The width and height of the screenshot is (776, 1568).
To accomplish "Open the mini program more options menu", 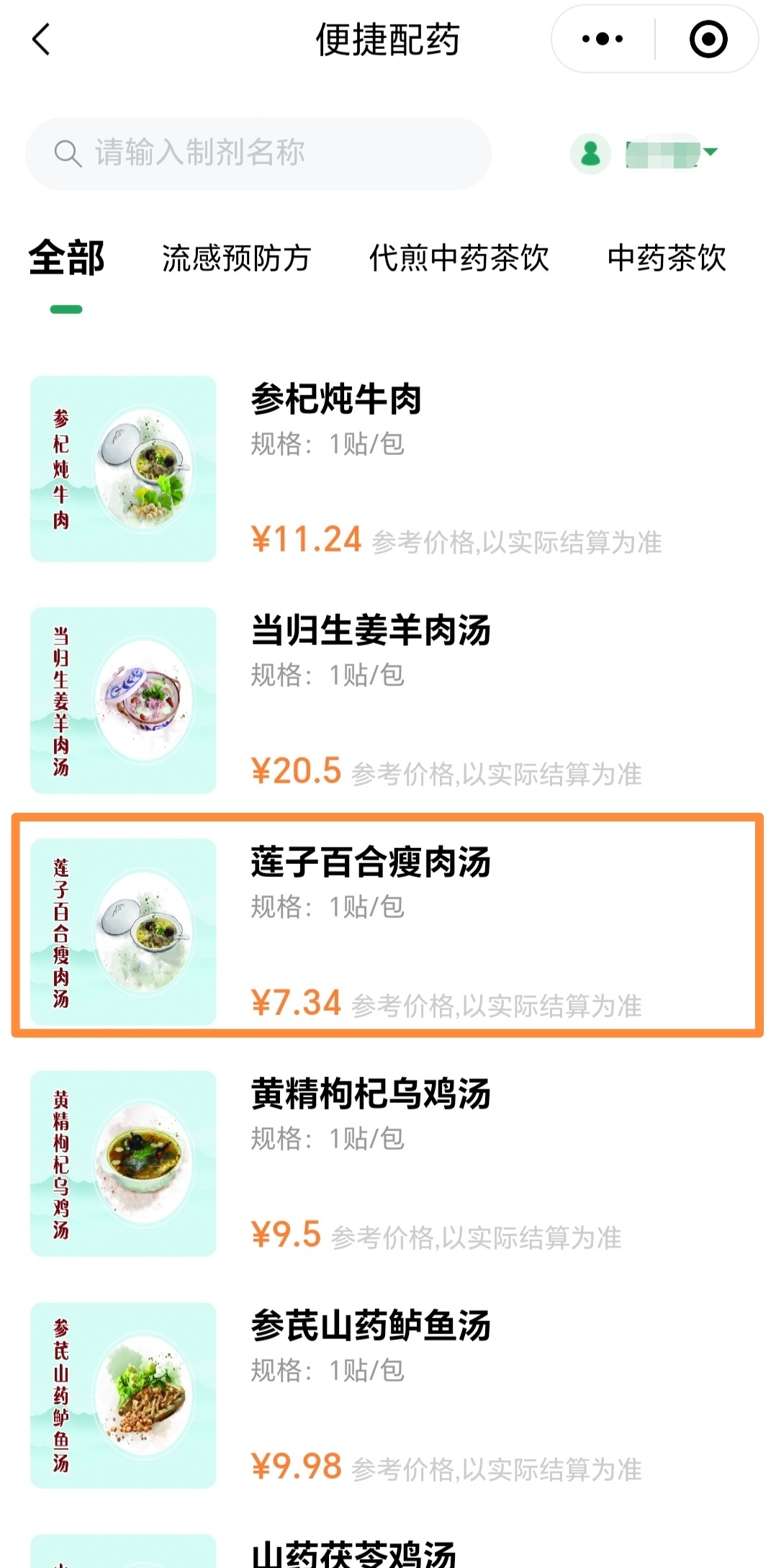I will pos(603,40).
